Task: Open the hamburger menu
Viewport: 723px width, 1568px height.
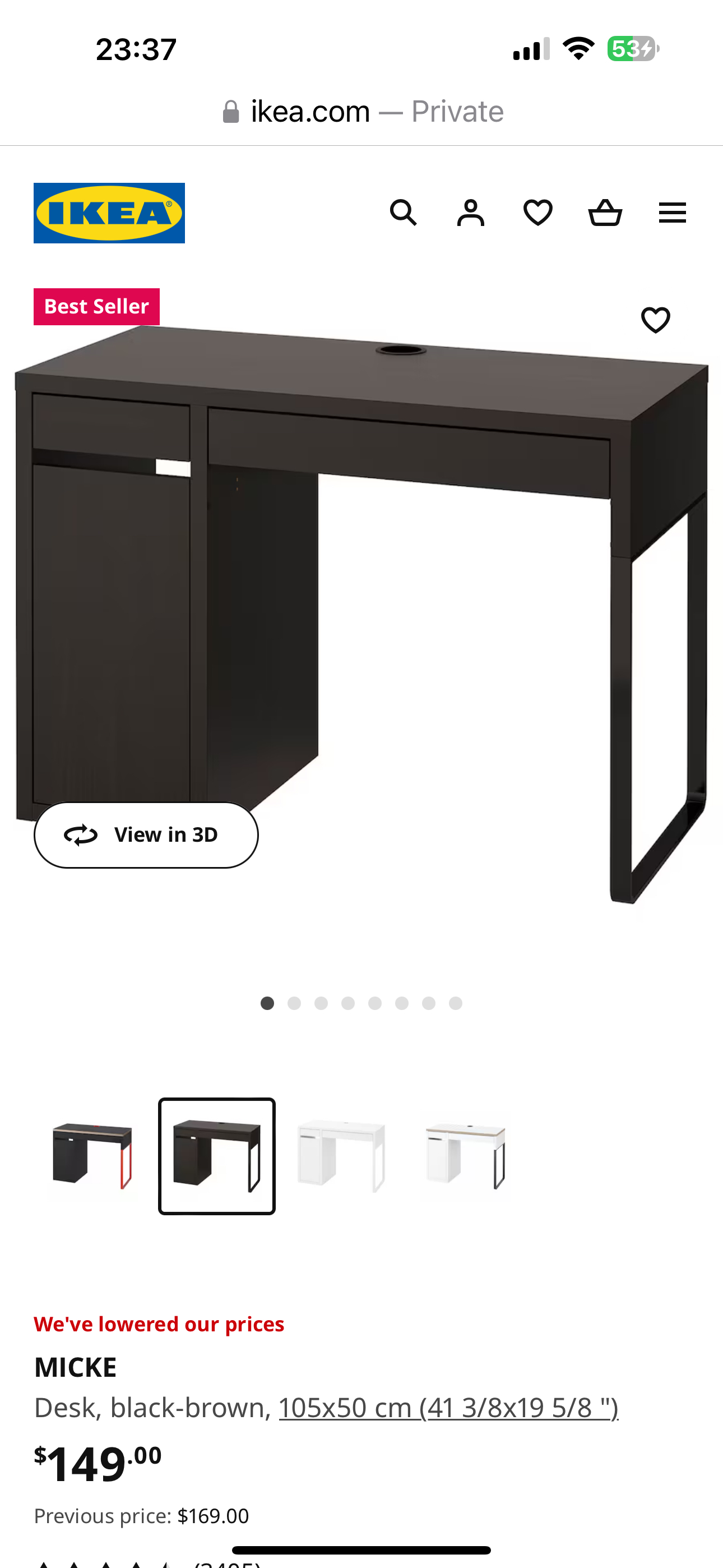Action: pos(673,213)
